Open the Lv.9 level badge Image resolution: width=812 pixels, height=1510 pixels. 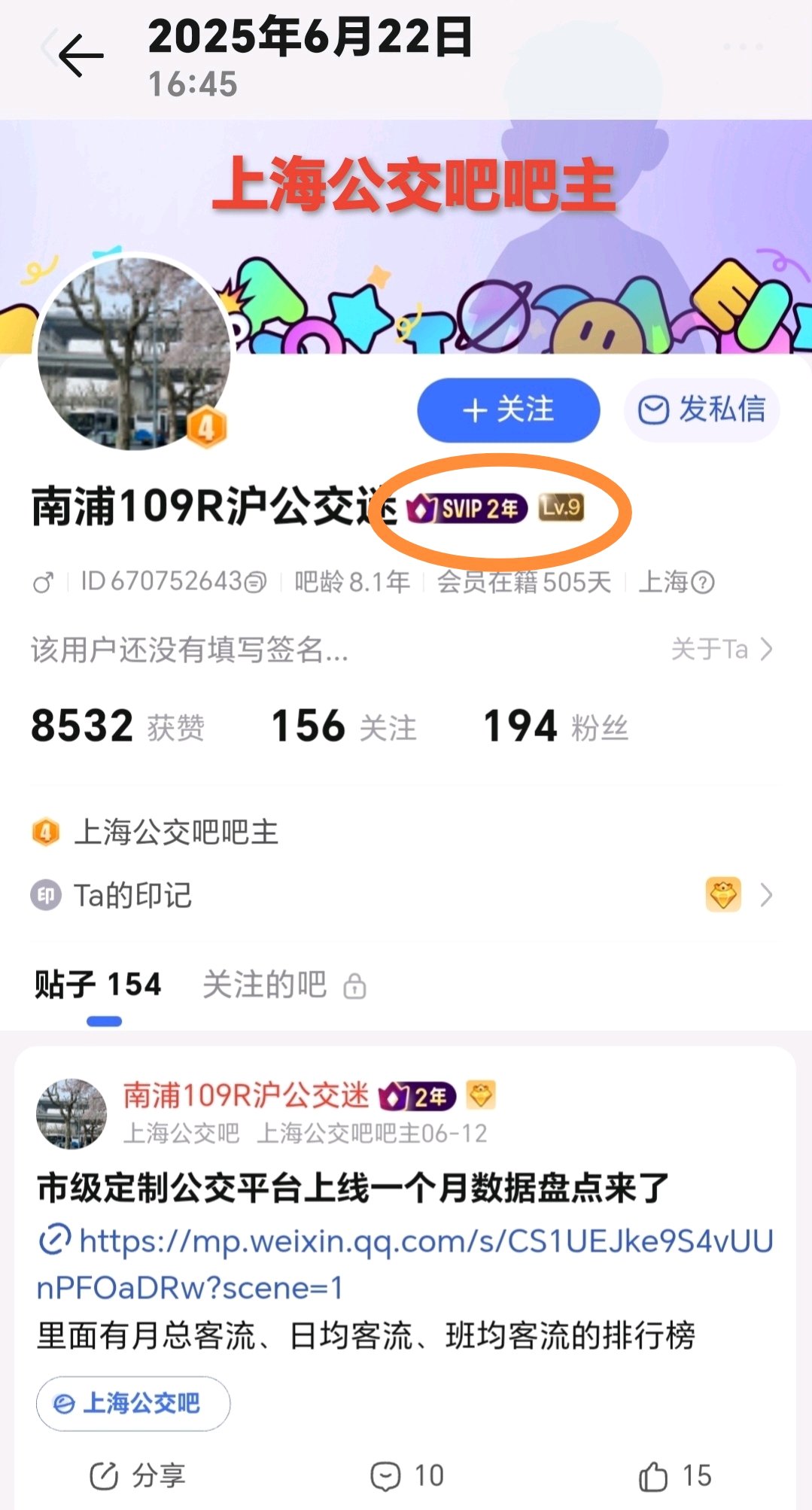pyautogui.click(x=561, y=508)
